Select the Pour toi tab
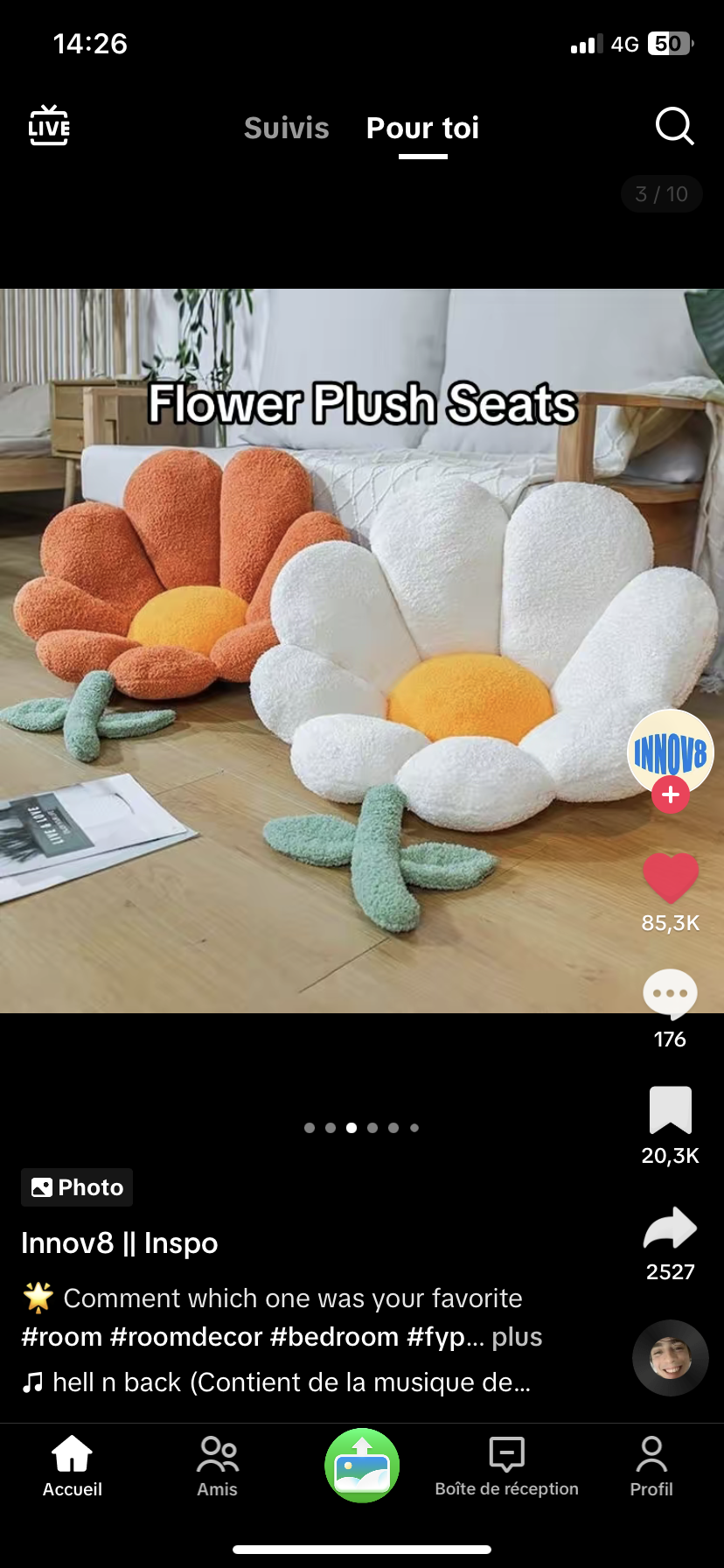Image resolution: width=724 pixels, height=1568 pixels. [x=422, y=128]
